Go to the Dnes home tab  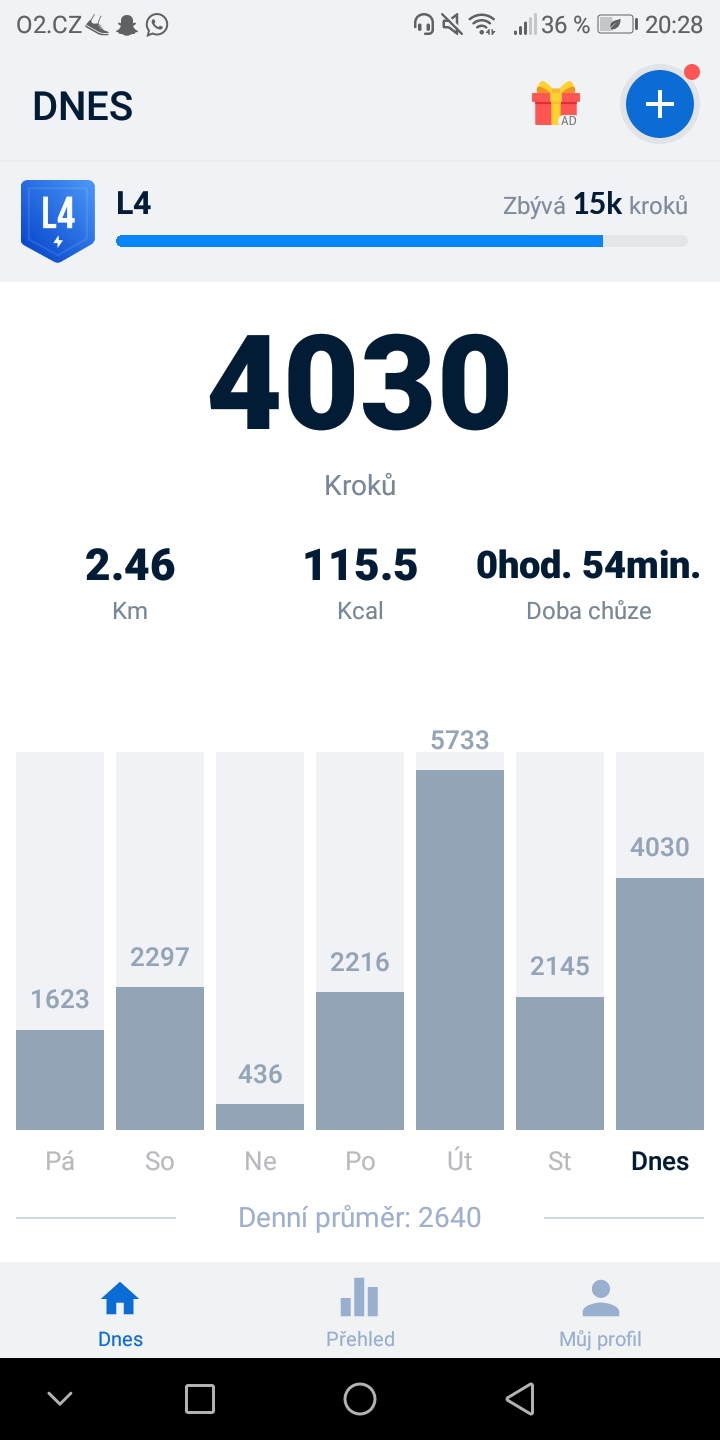tap(120, 1312)
